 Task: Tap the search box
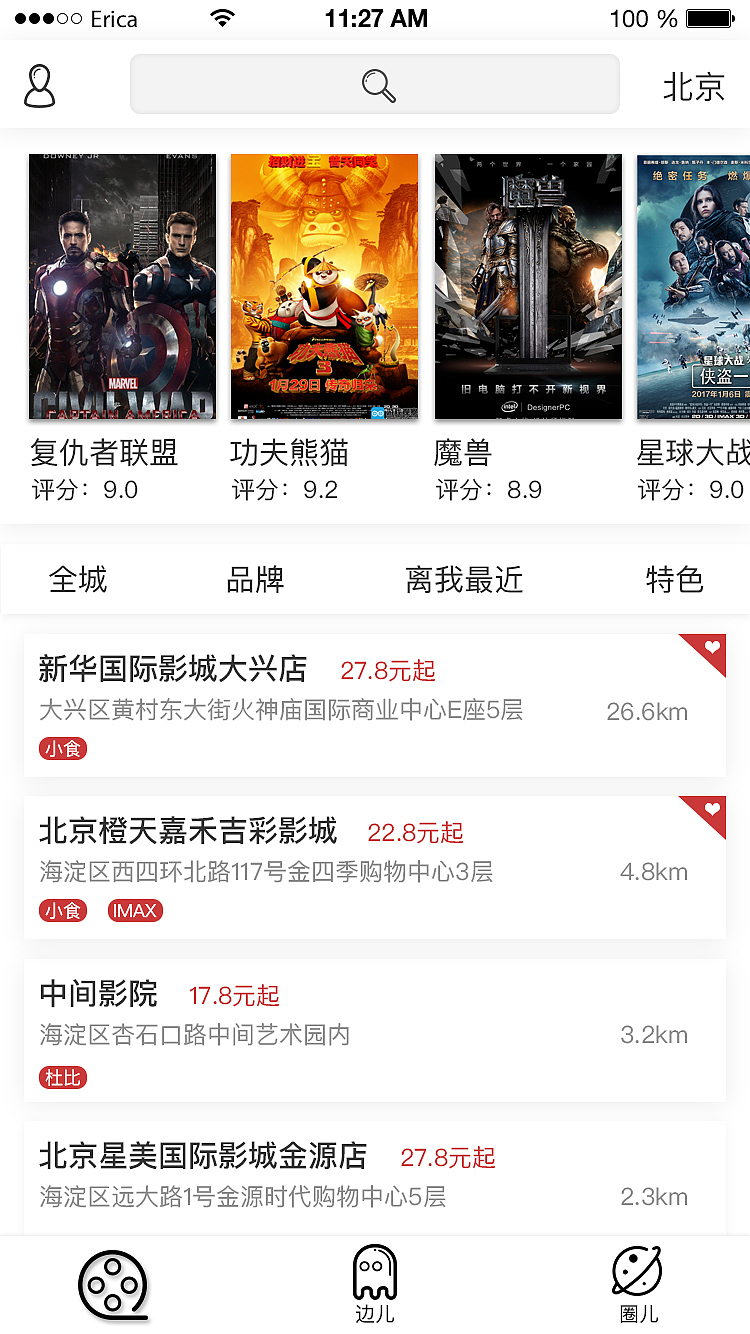375,85
